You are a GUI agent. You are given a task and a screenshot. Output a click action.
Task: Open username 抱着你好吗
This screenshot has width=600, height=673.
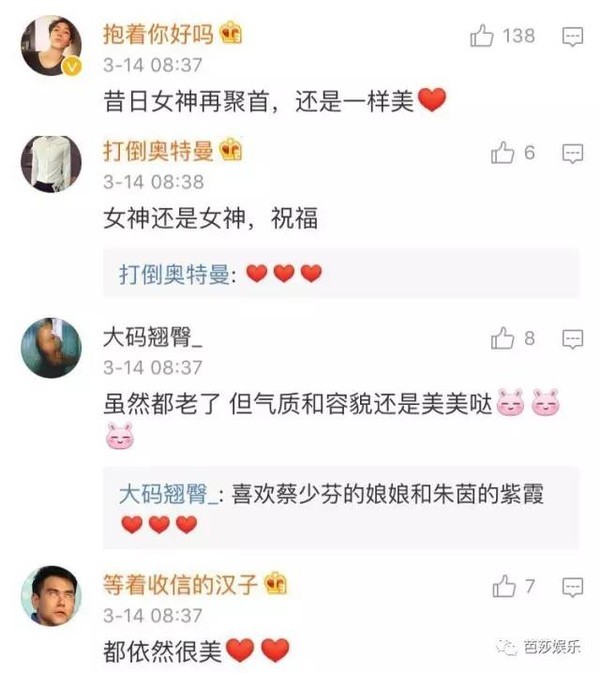coord(158,35)
